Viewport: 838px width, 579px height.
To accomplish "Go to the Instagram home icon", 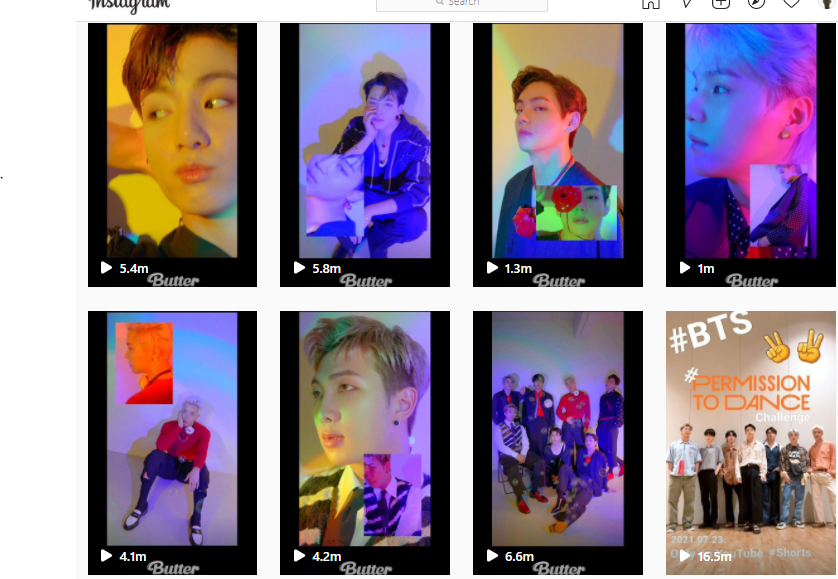I will (651, 4).
